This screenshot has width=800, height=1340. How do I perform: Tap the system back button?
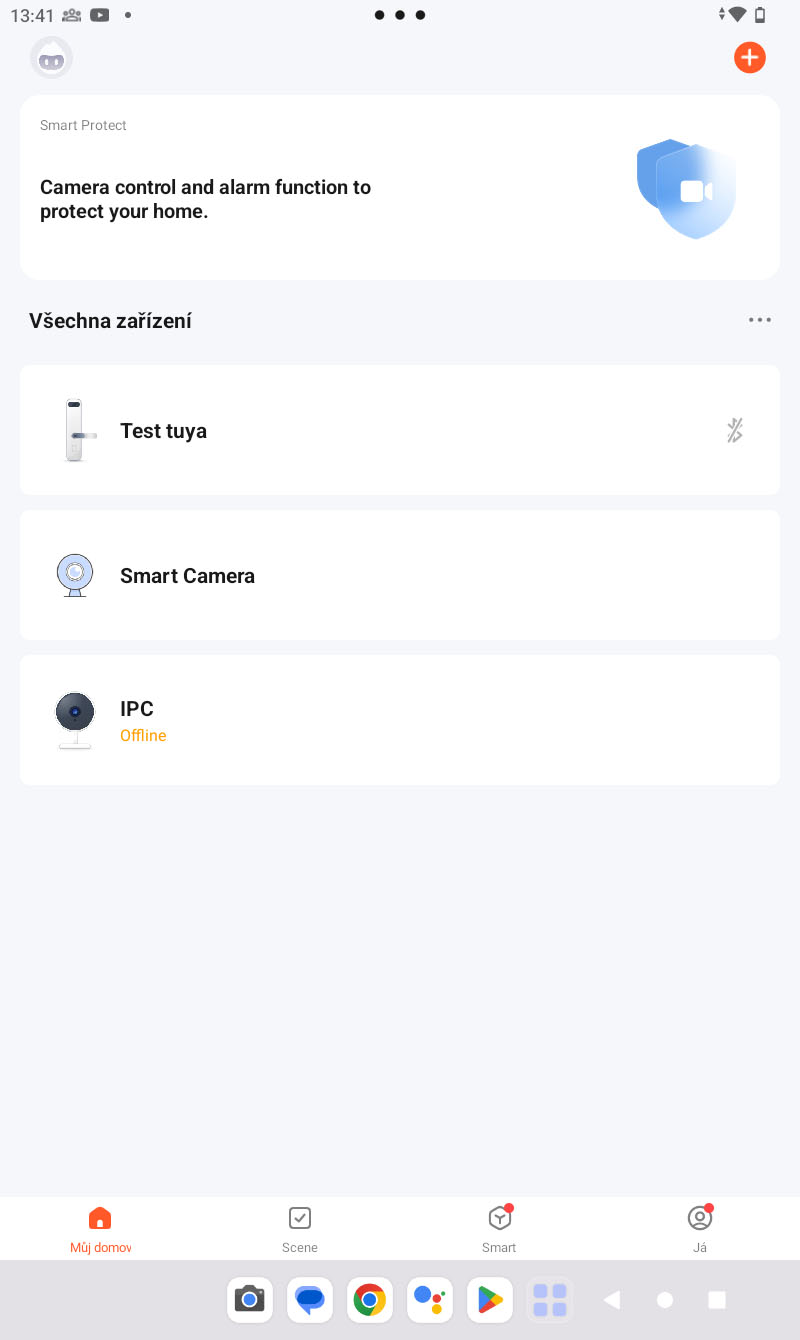[x=612, y=1300]
